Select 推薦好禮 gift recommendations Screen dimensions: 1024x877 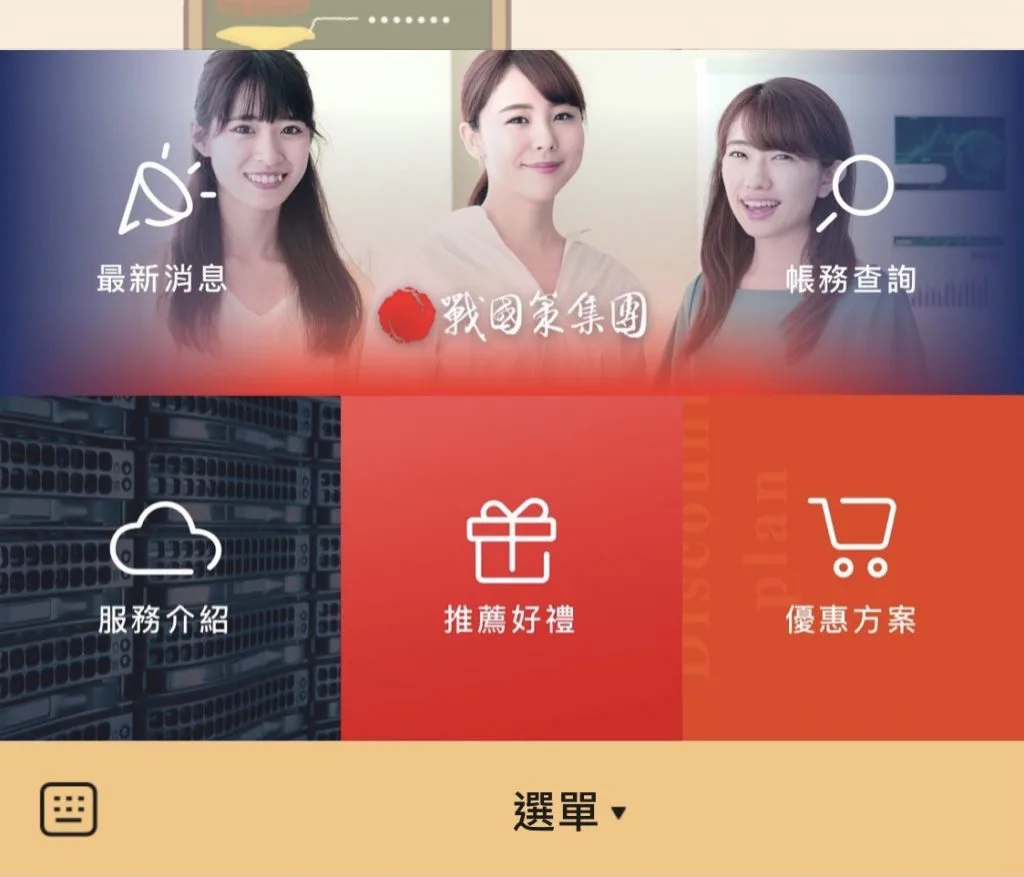point(511,568)
